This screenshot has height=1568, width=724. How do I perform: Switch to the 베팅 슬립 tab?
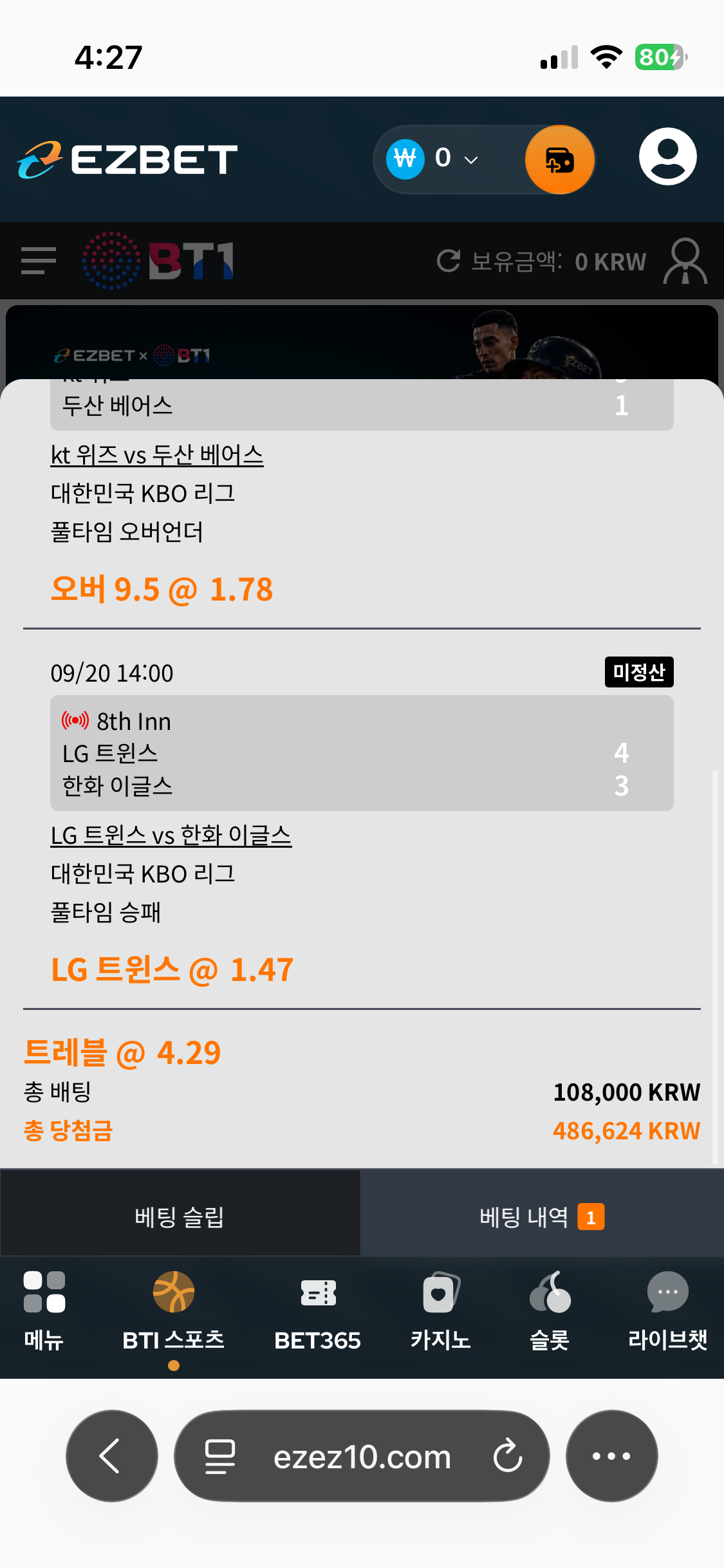click(180, 1217)
